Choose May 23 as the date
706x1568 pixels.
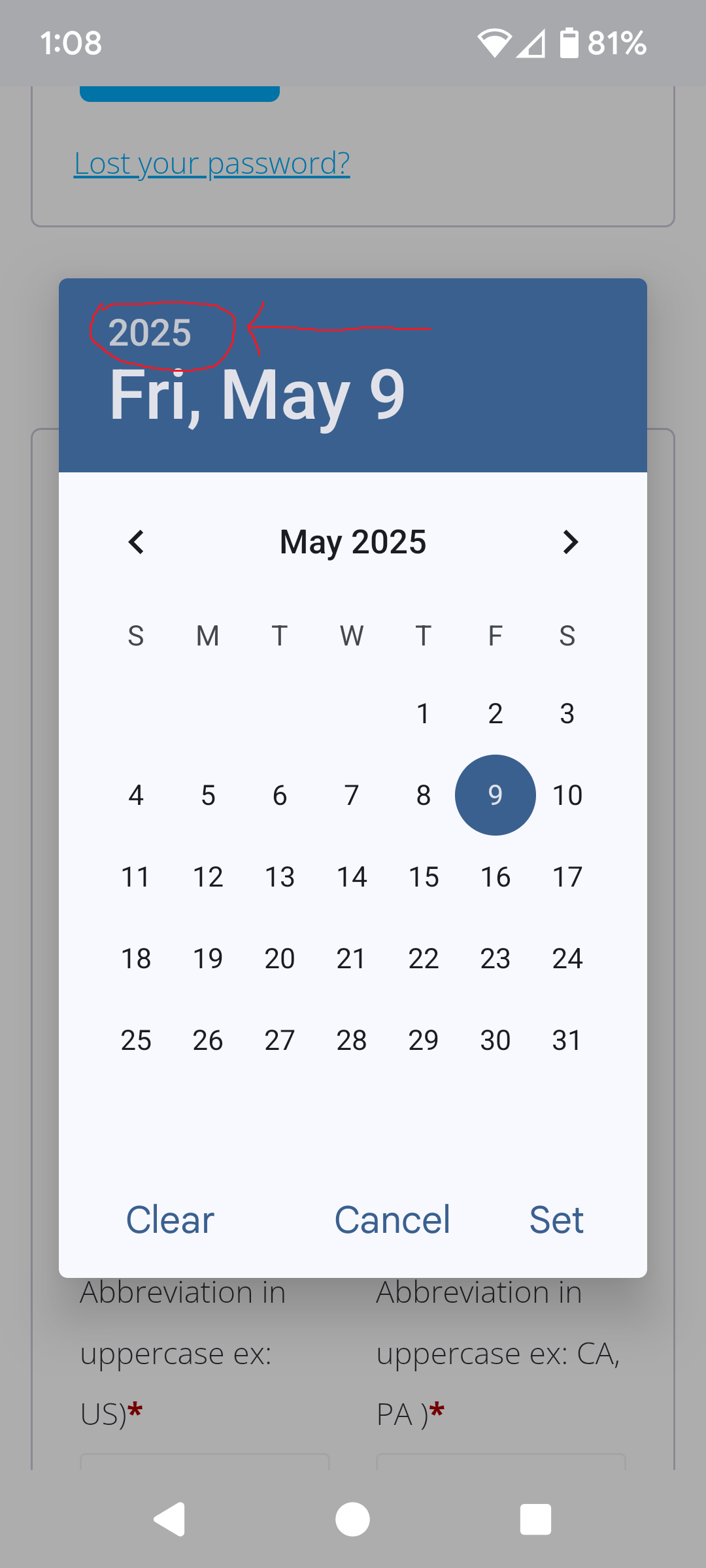tap(496, 958)
